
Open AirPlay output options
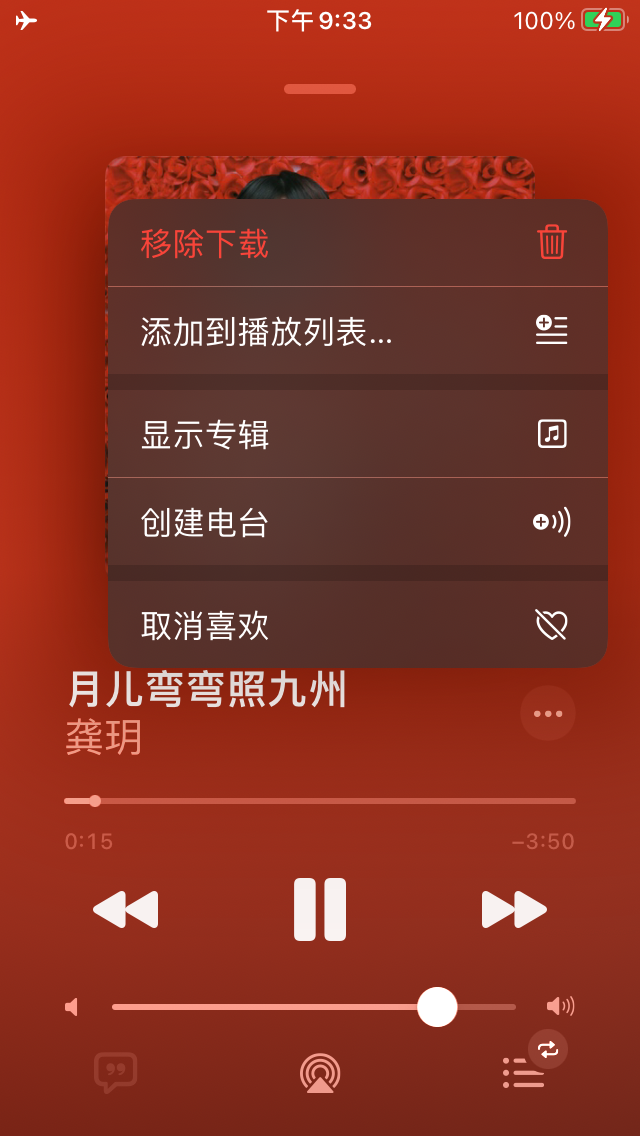pos(320,1072)
